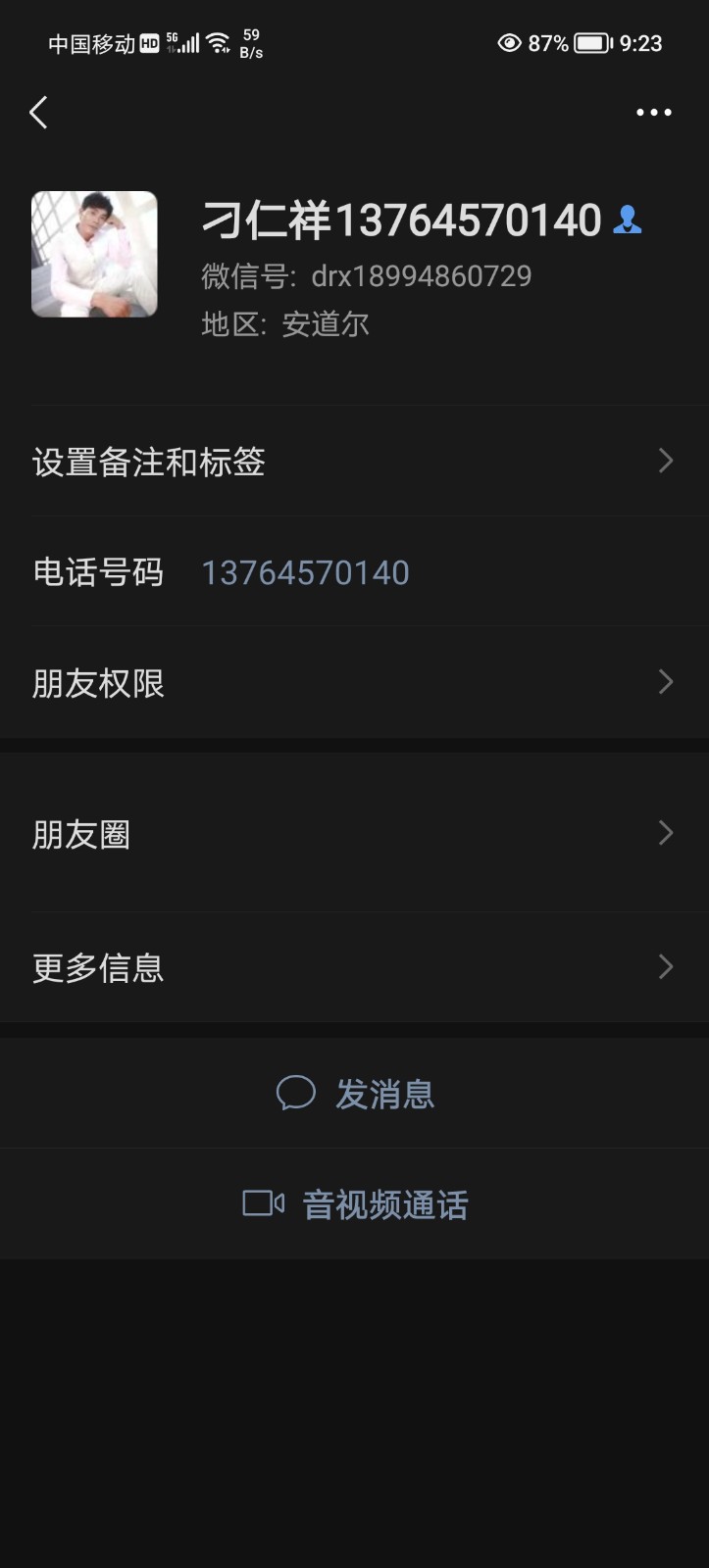The height and width of the screenshot is (1568, 709).
Task: Tap 发消息 to send a message
Action: 355,1094
